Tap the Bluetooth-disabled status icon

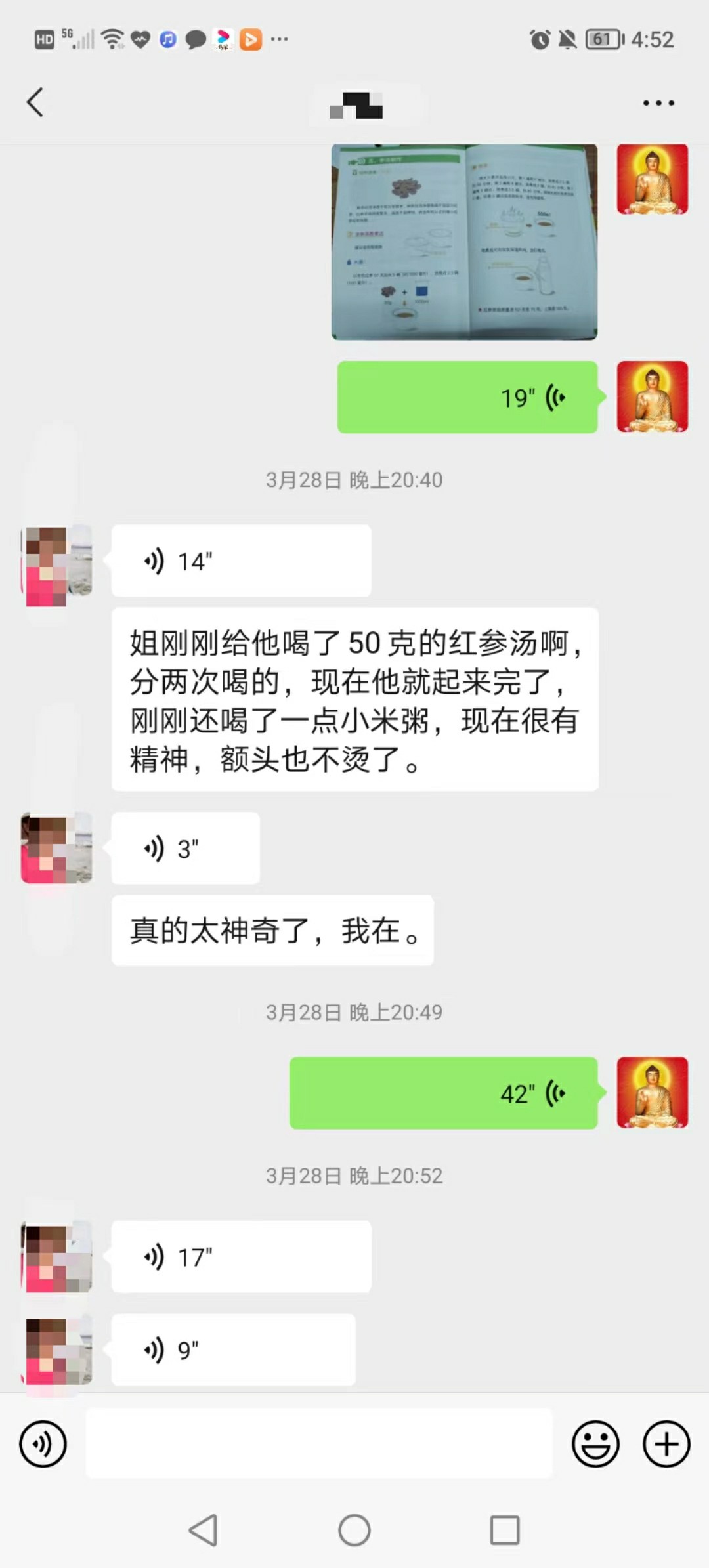coord(568,39)
